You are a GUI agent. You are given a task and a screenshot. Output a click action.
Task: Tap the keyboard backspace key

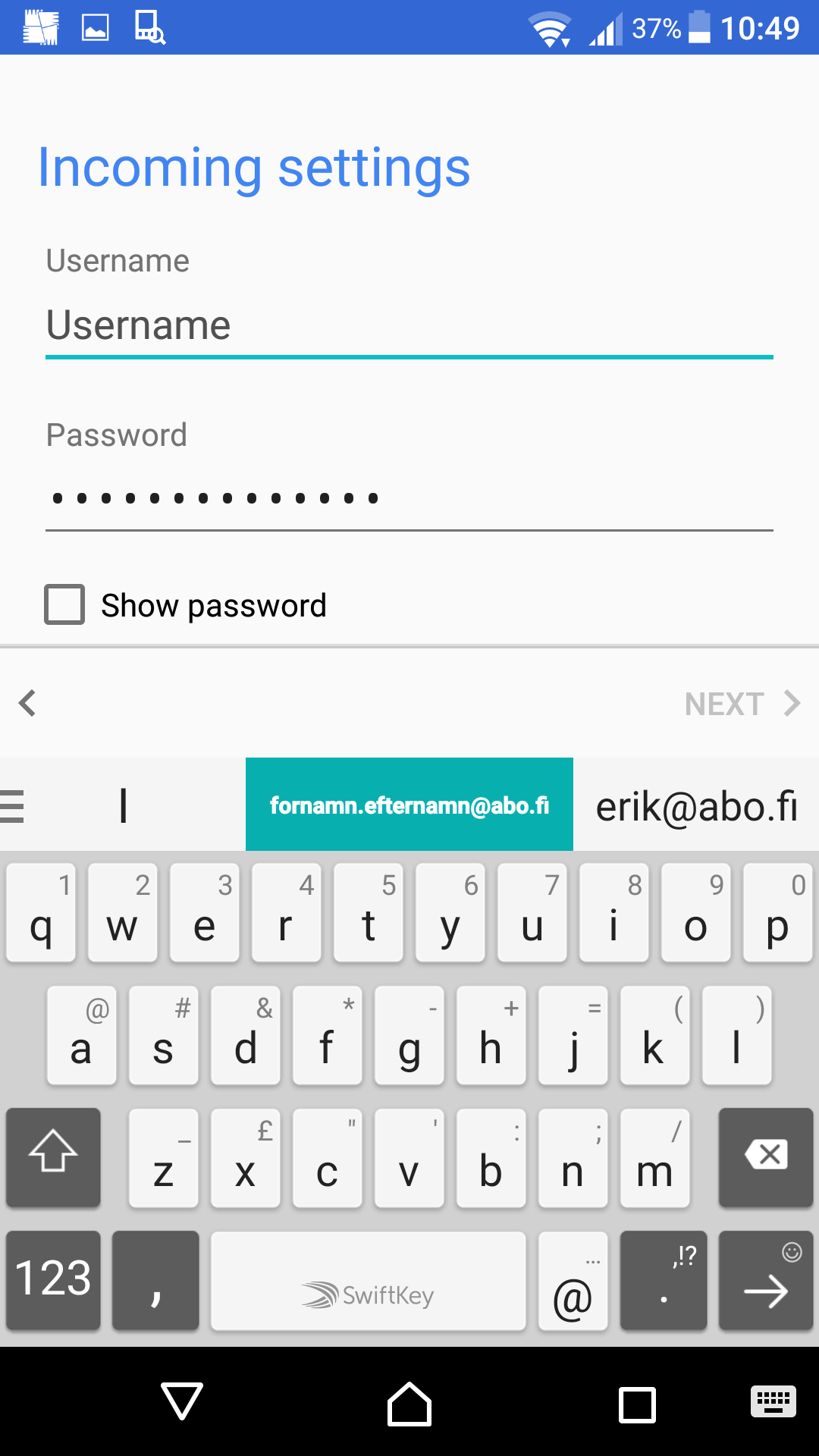click(x=766, y=1156)
